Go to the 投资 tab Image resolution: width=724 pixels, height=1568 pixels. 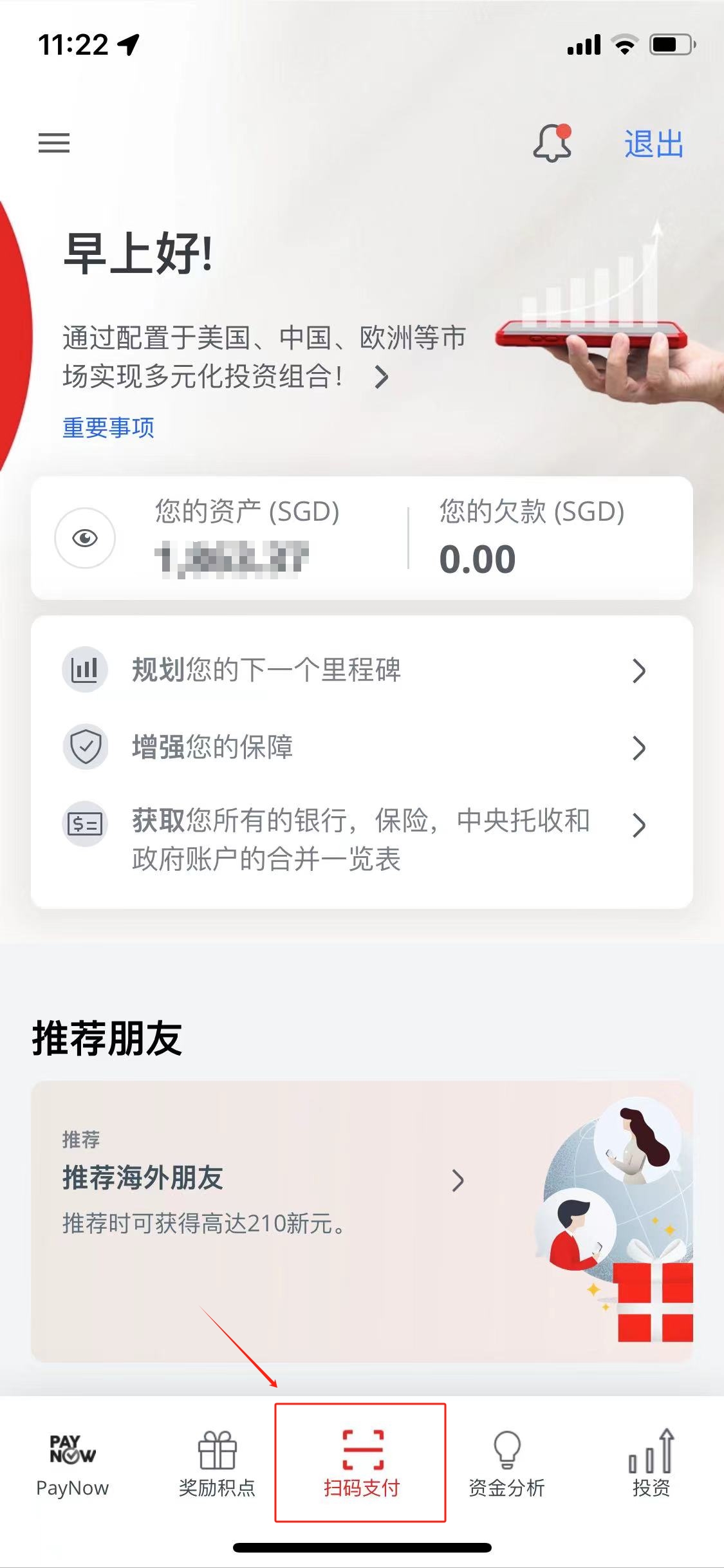[x=651, y=1464]
